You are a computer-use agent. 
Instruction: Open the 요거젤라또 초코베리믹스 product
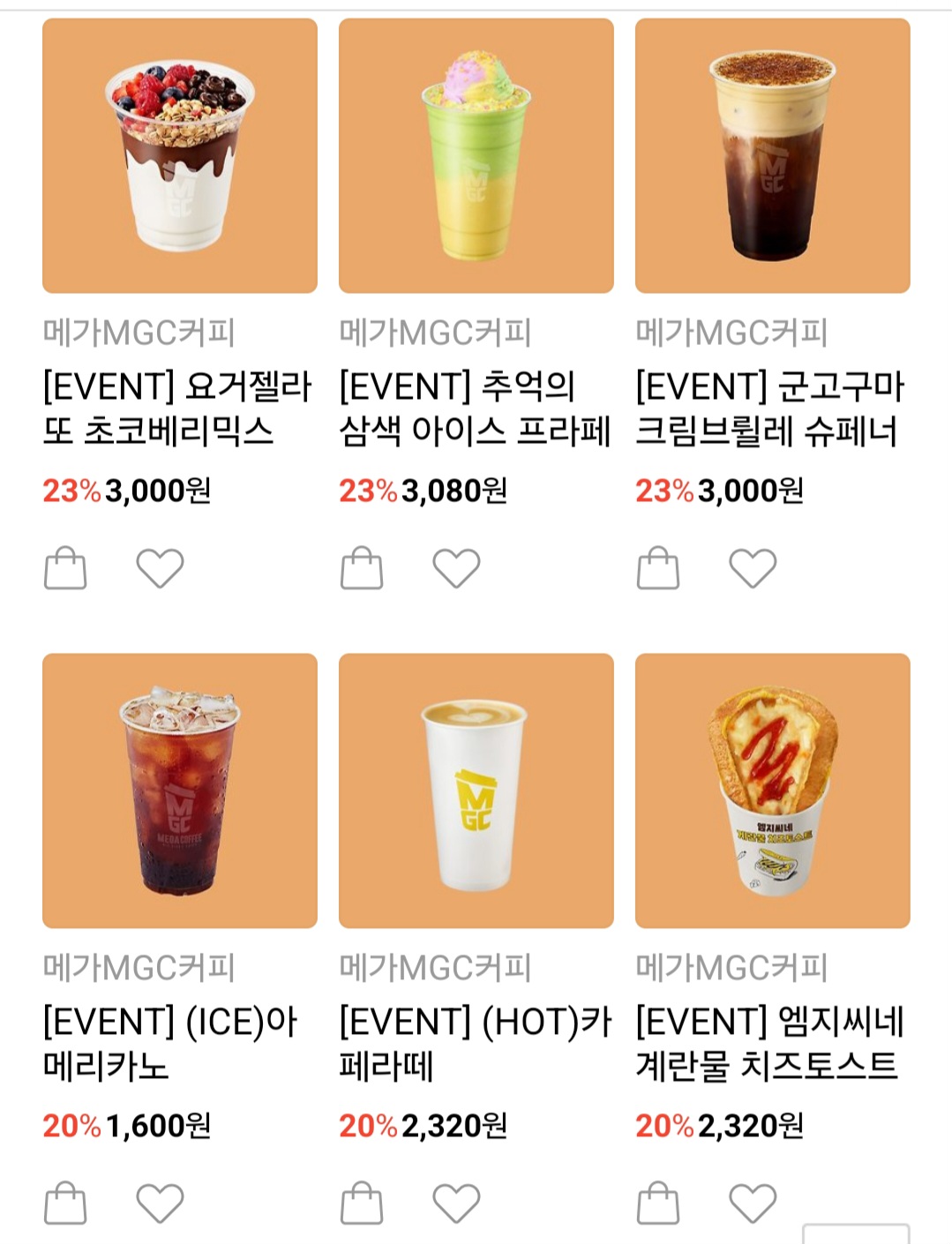pyautogui.click(x=179, y=156)
